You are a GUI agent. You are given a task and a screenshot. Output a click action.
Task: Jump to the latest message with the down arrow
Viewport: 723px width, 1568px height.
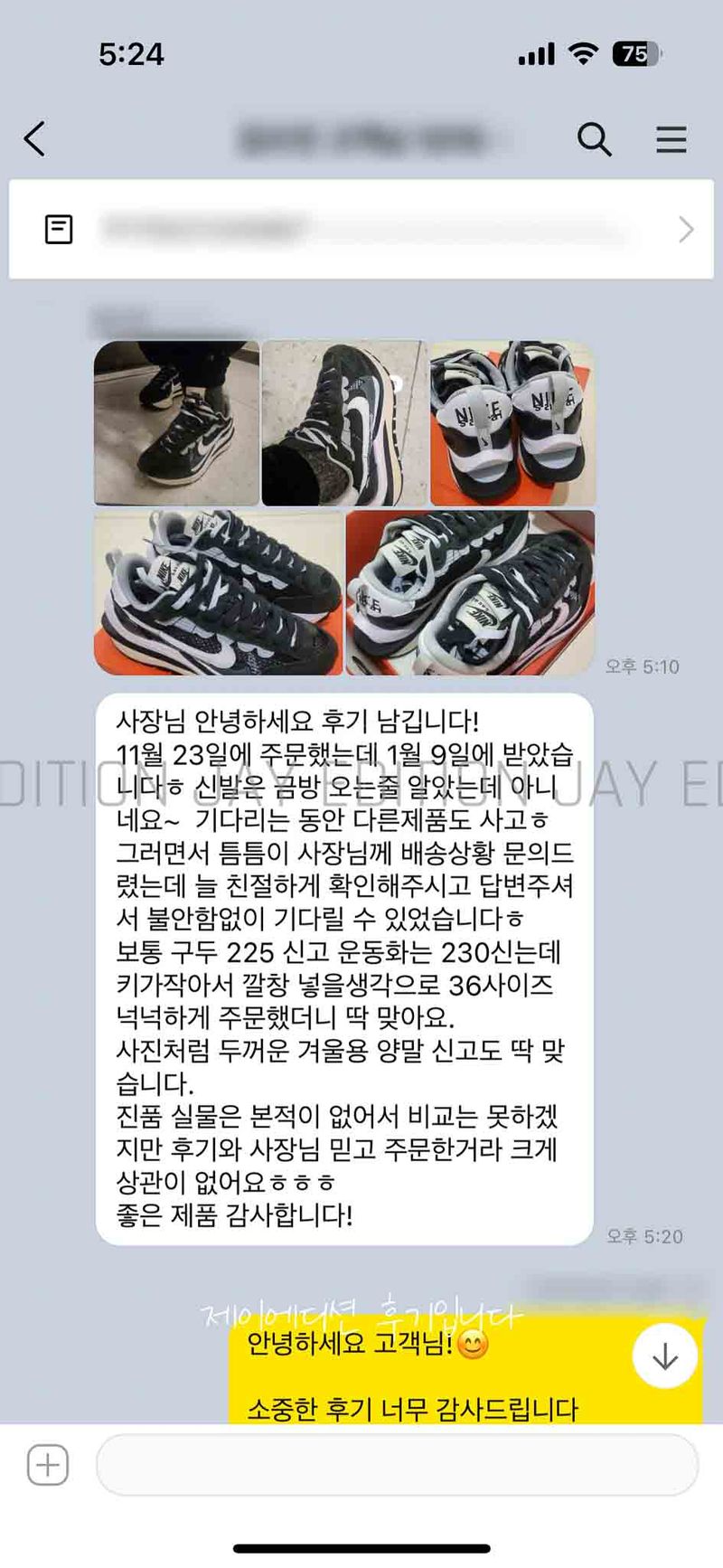click(665, 1355)
